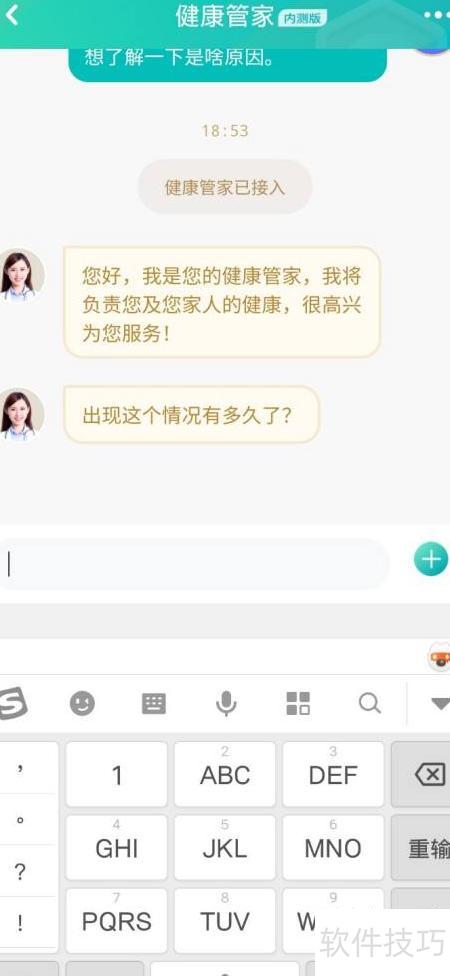Viewport: 450px width, 976px height.
Task: Focus the chat message input field
Action: (194, 564)
